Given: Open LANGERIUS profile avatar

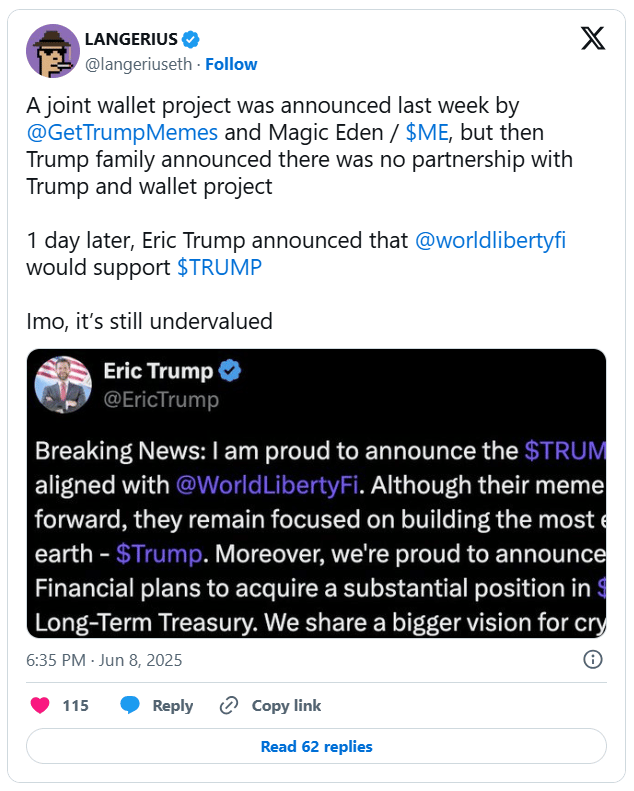Looking at the screenshot, I should (x=52, y=51).
